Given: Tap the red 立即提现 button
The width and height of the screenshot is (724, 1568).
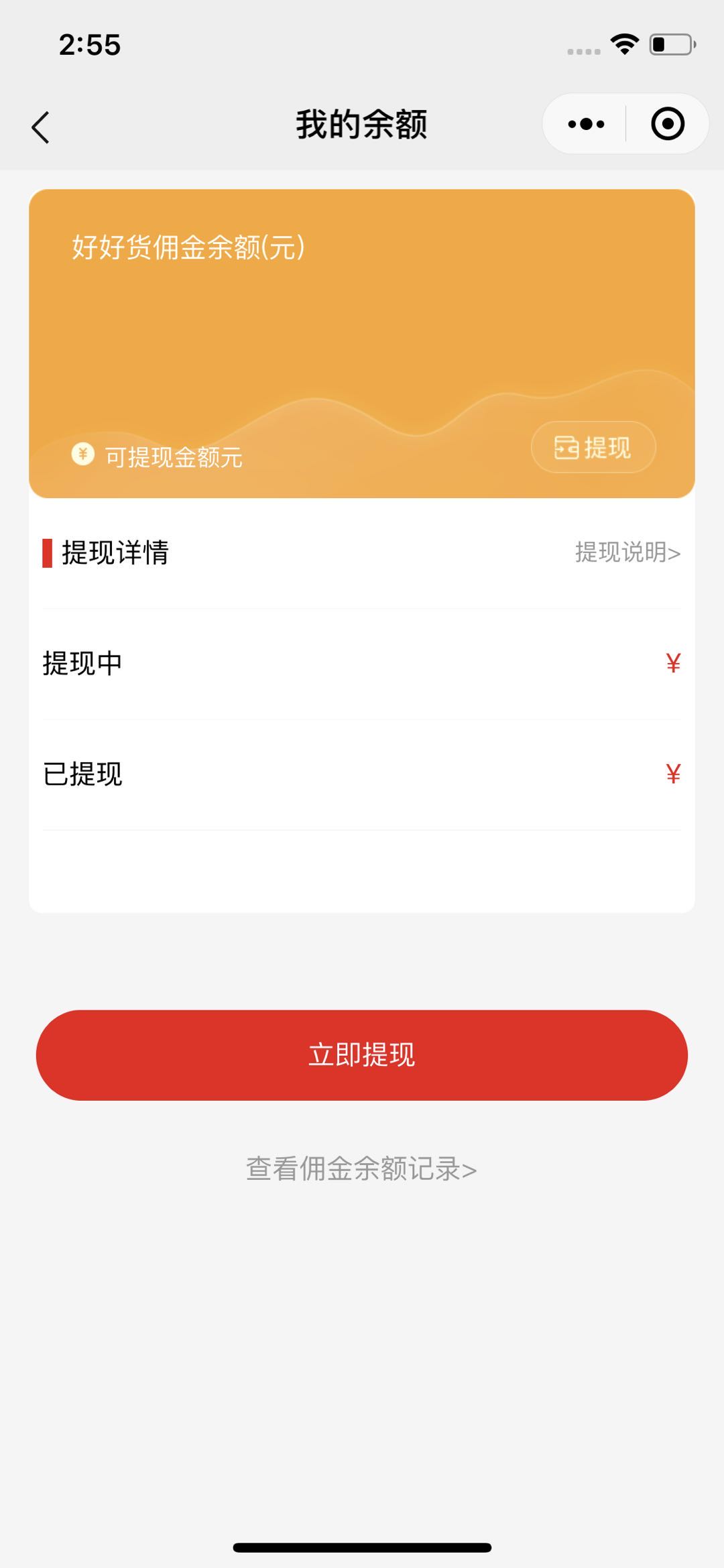Looking at the screenshot, I should pos(362,1054).
